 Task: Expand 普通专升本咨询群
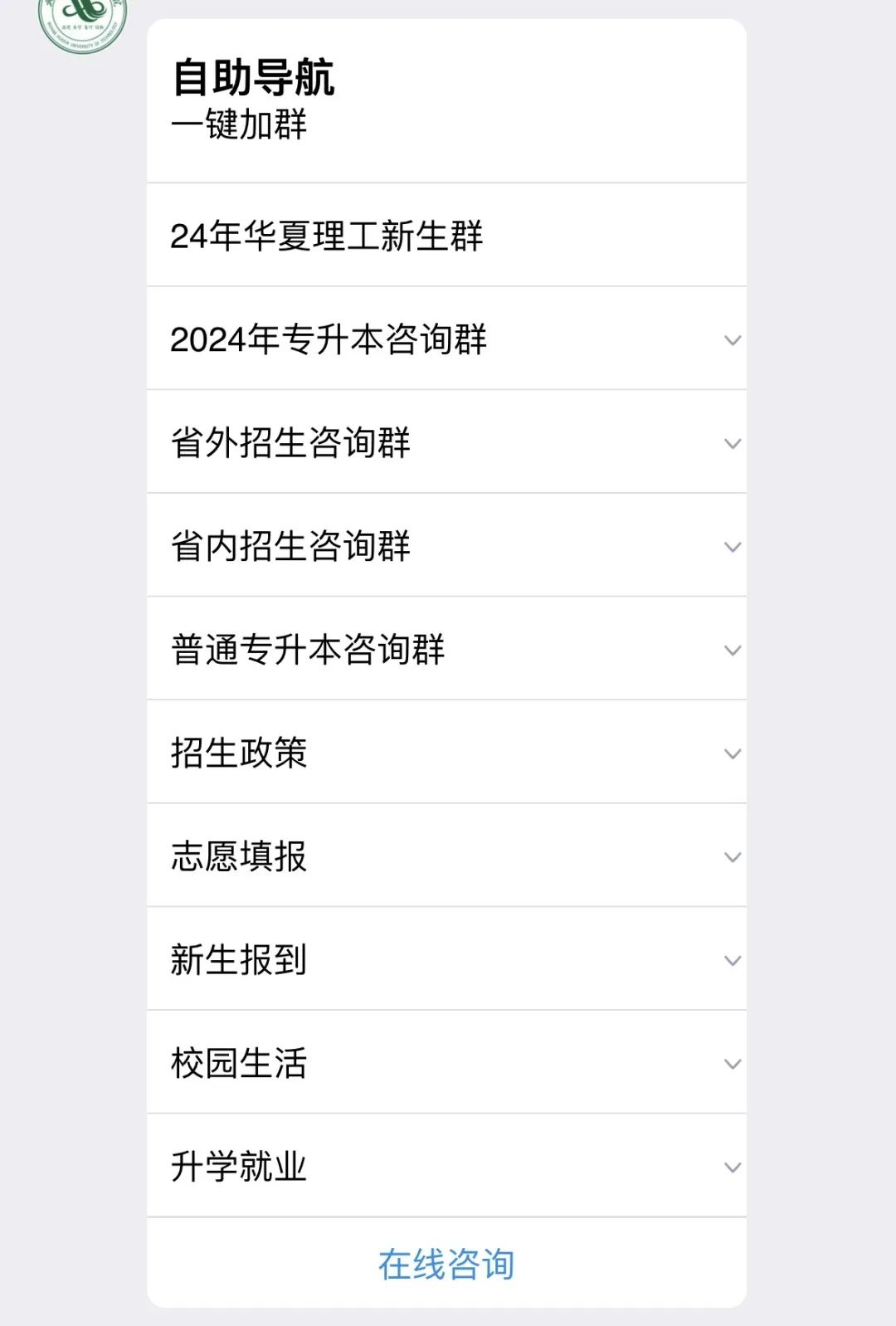448,650
